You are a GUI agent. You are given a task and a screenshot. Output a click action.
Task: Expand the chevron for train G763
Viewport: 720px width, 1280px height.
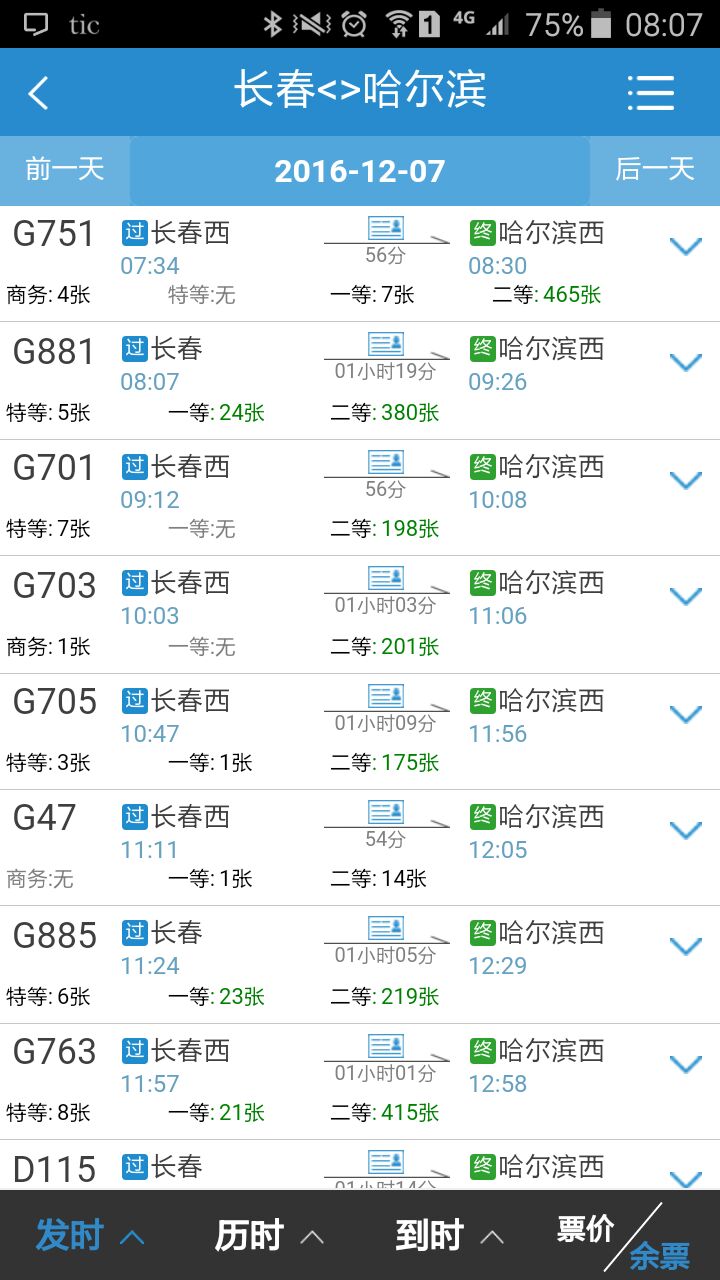point(685,1064)
